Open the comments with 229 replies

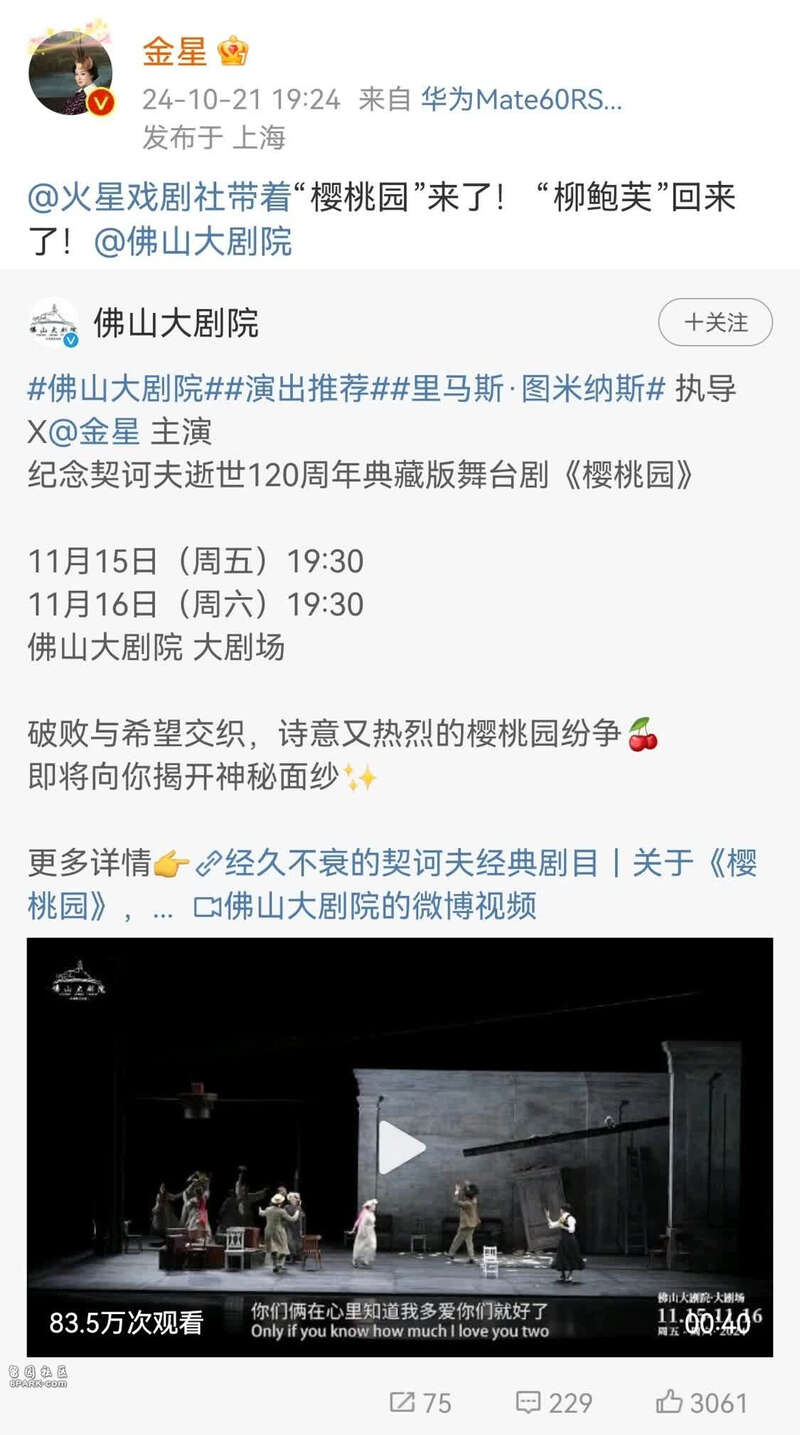click(x=554, y=1403)
